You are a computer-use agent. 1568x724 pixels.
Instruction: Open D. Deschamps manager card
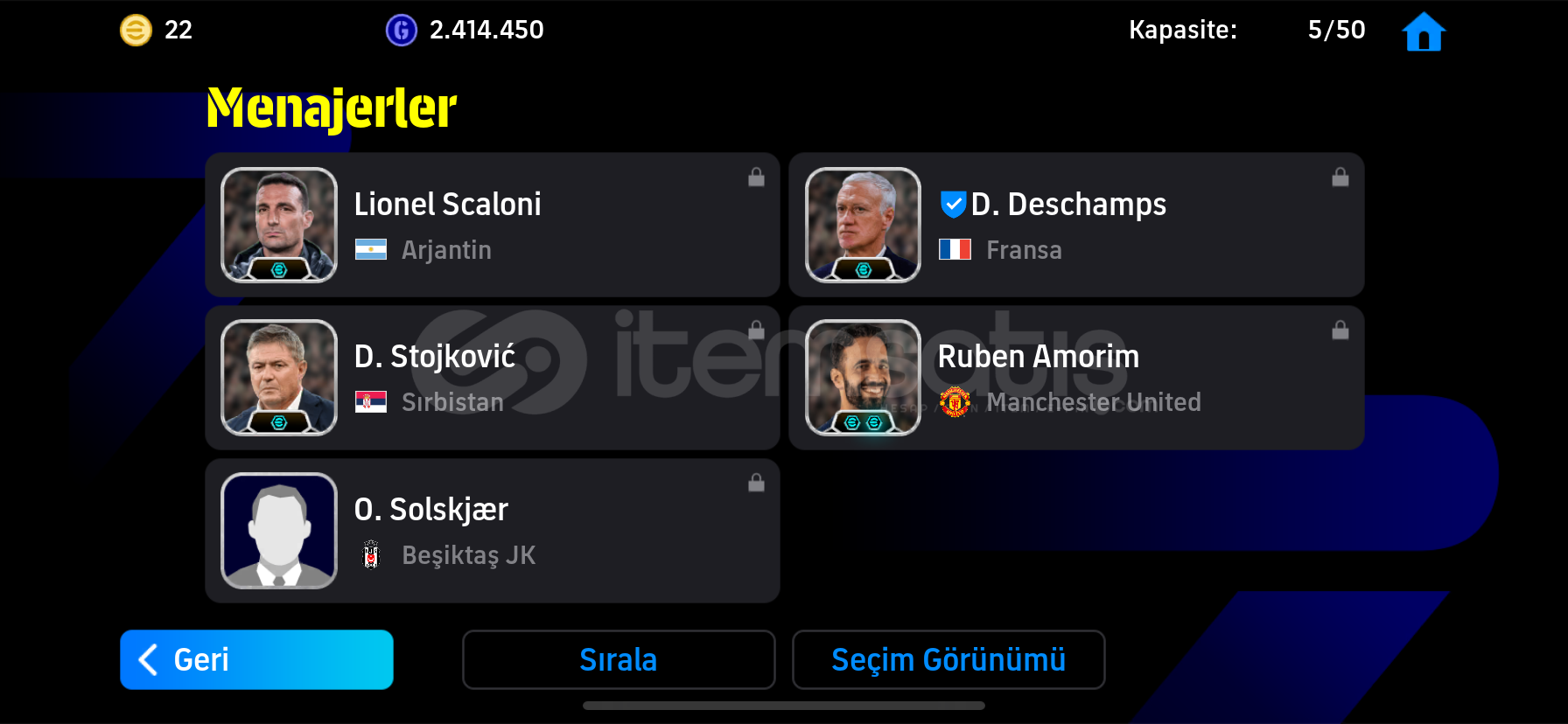(x=1075, y=226)
